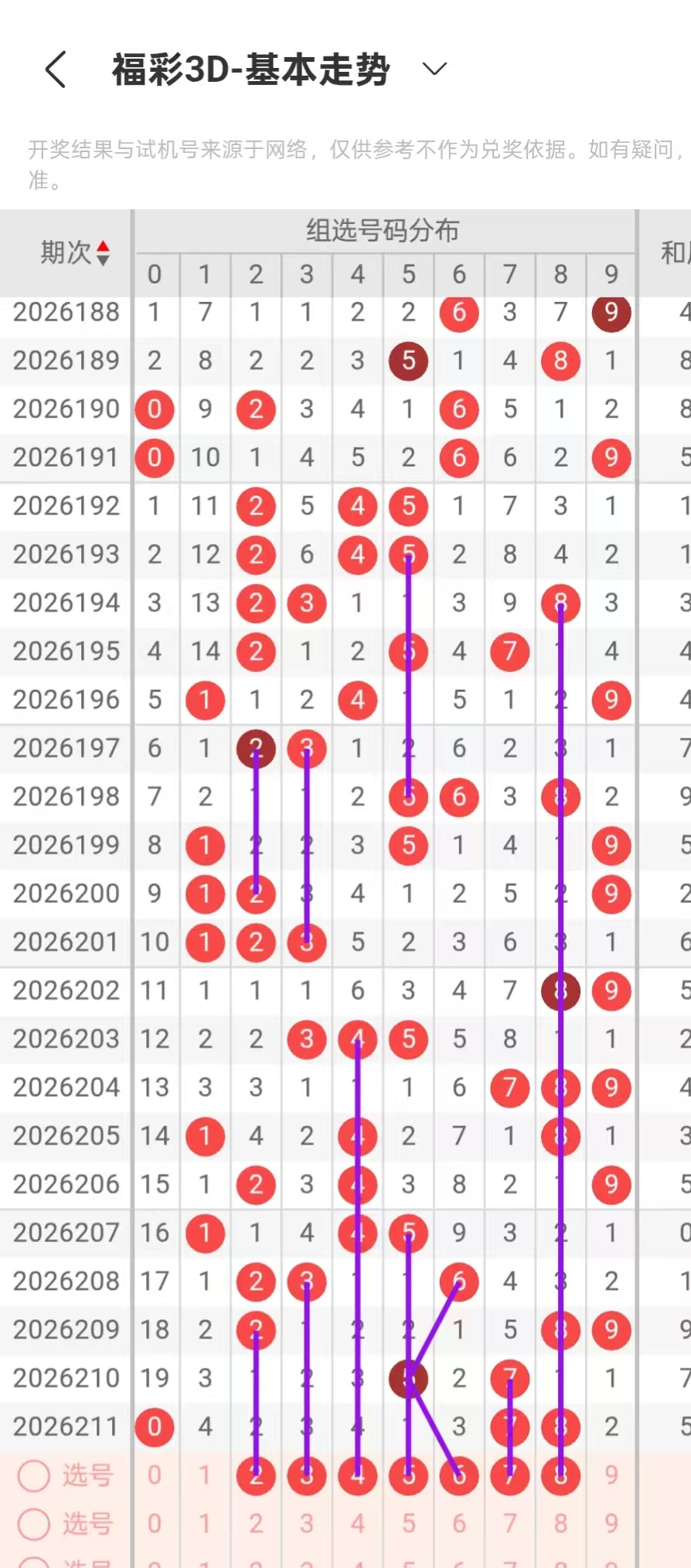Pick number 0 in the second 选号 row
The width and height of the screenshot is (691, 1568).
pyautogui.click(x=155, y=1523)
